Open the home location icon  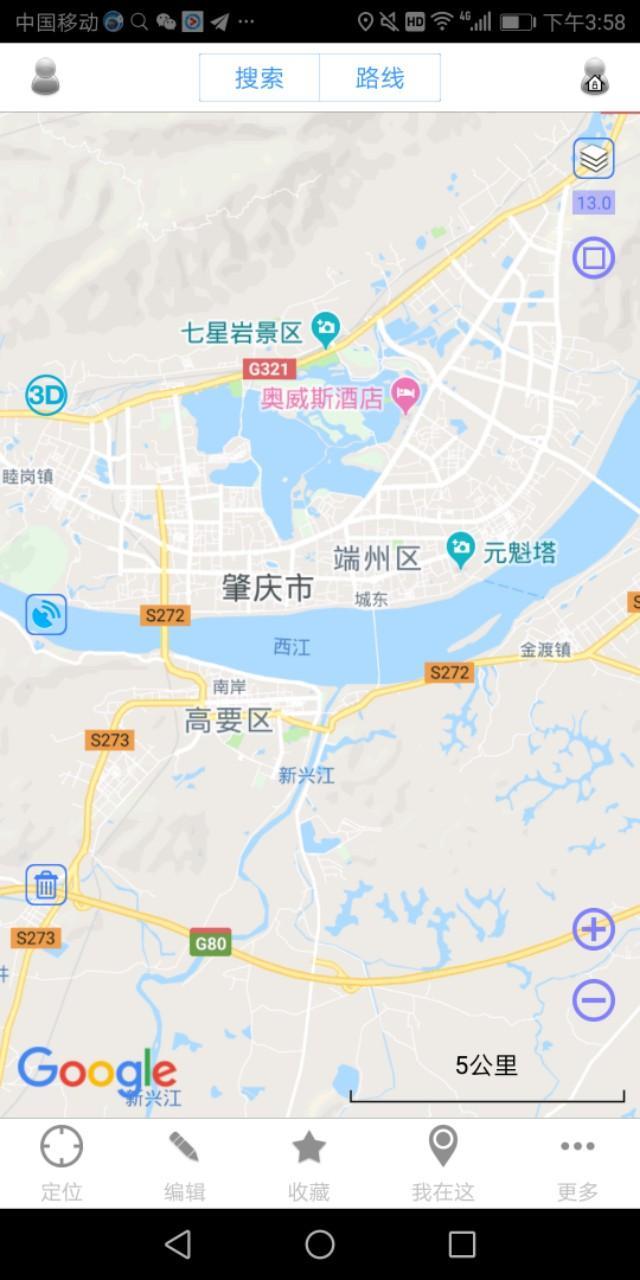594,77
